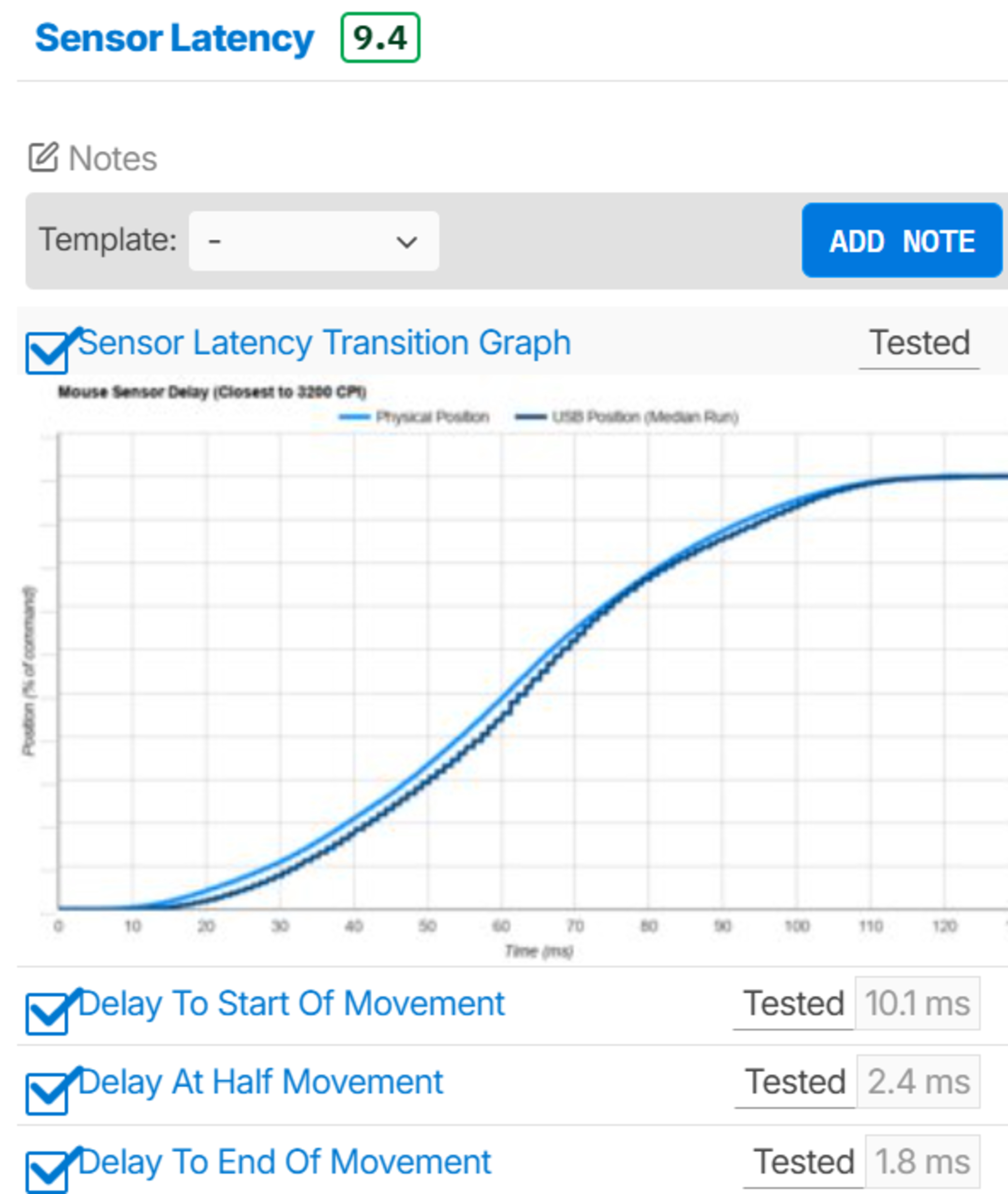Open Delay To End Of Movement link

point(285,1162)
